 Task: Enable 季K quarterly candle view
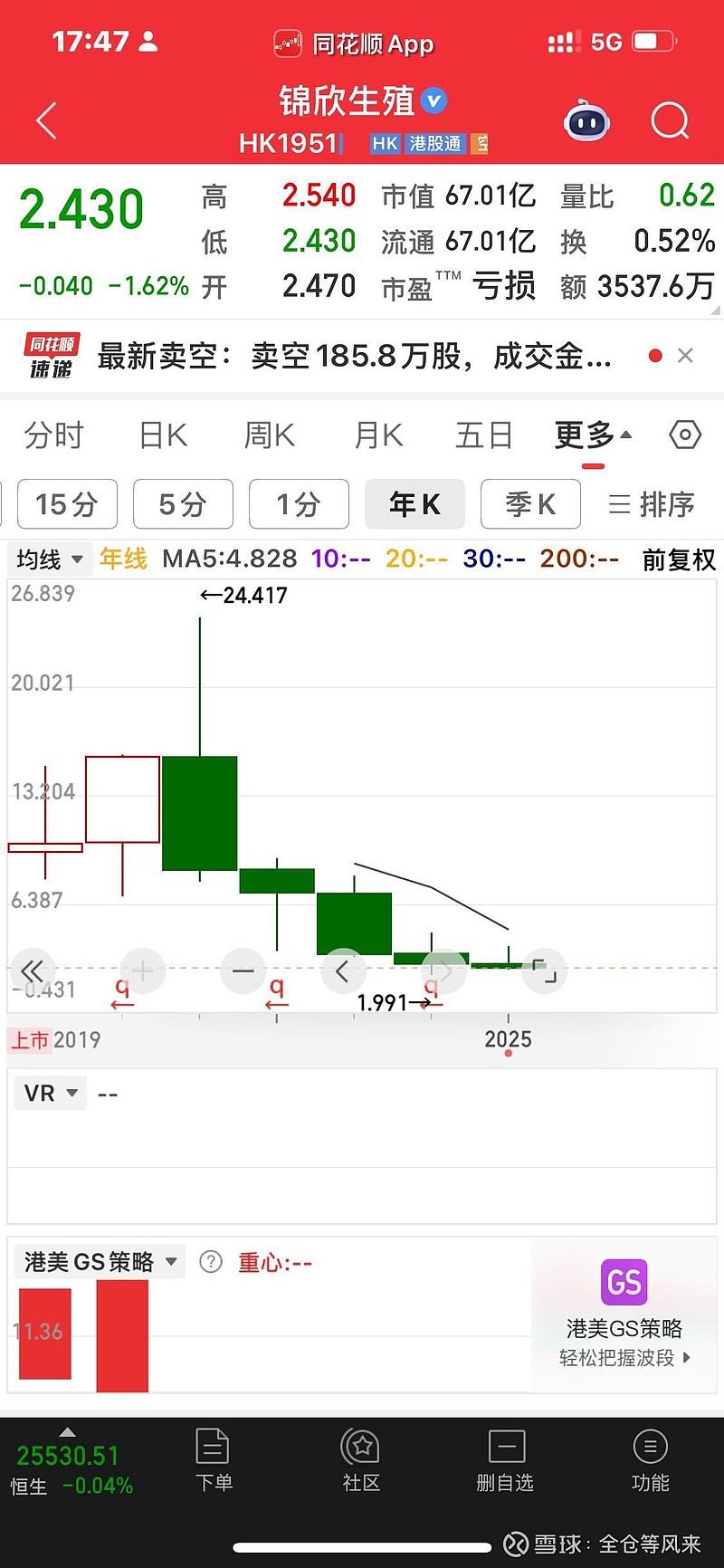pos(530,504)
